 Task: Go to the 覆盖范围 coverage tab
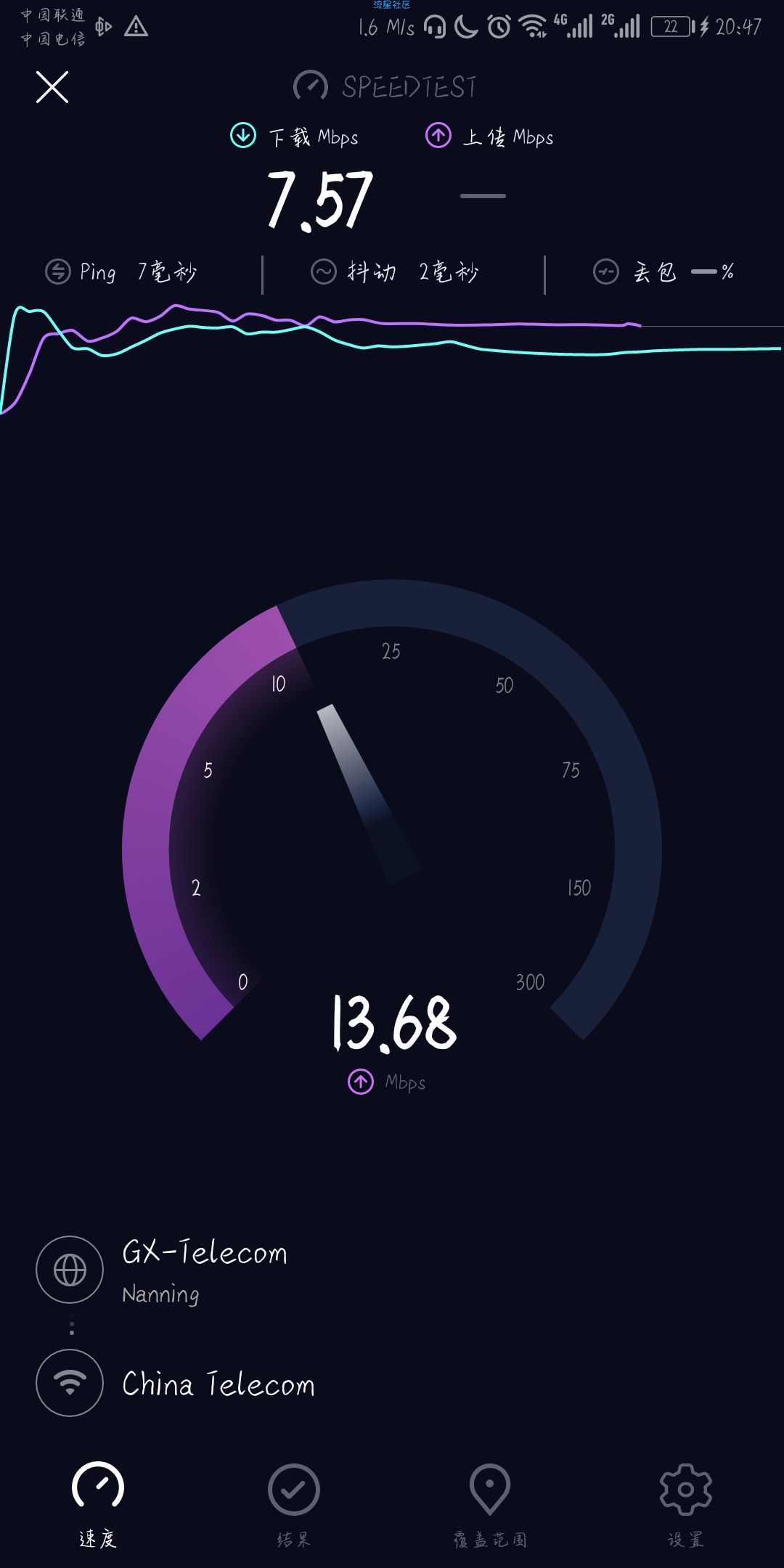[489, 1503]
